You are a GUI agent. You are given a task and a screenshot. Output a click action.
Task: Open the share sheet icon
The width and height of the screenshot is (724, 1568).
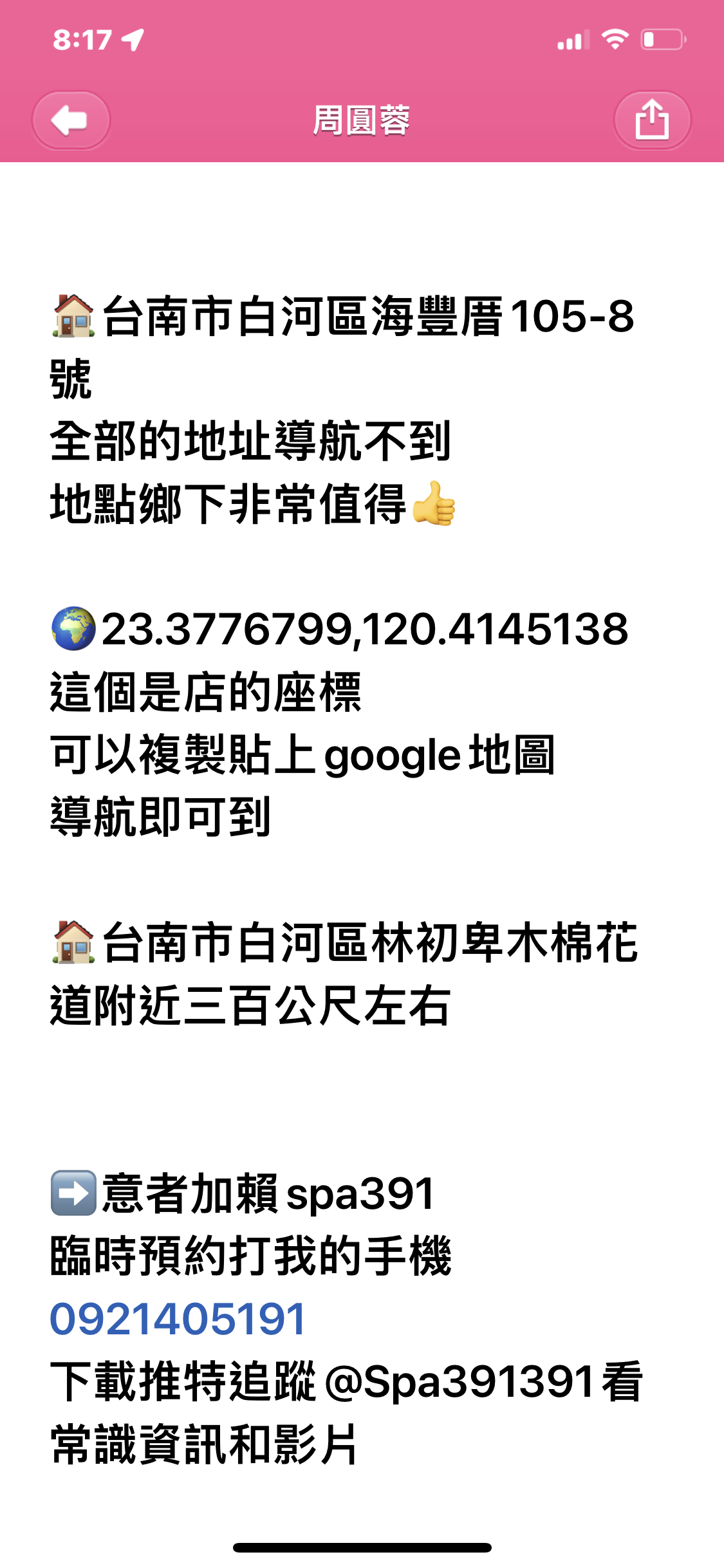654,120
